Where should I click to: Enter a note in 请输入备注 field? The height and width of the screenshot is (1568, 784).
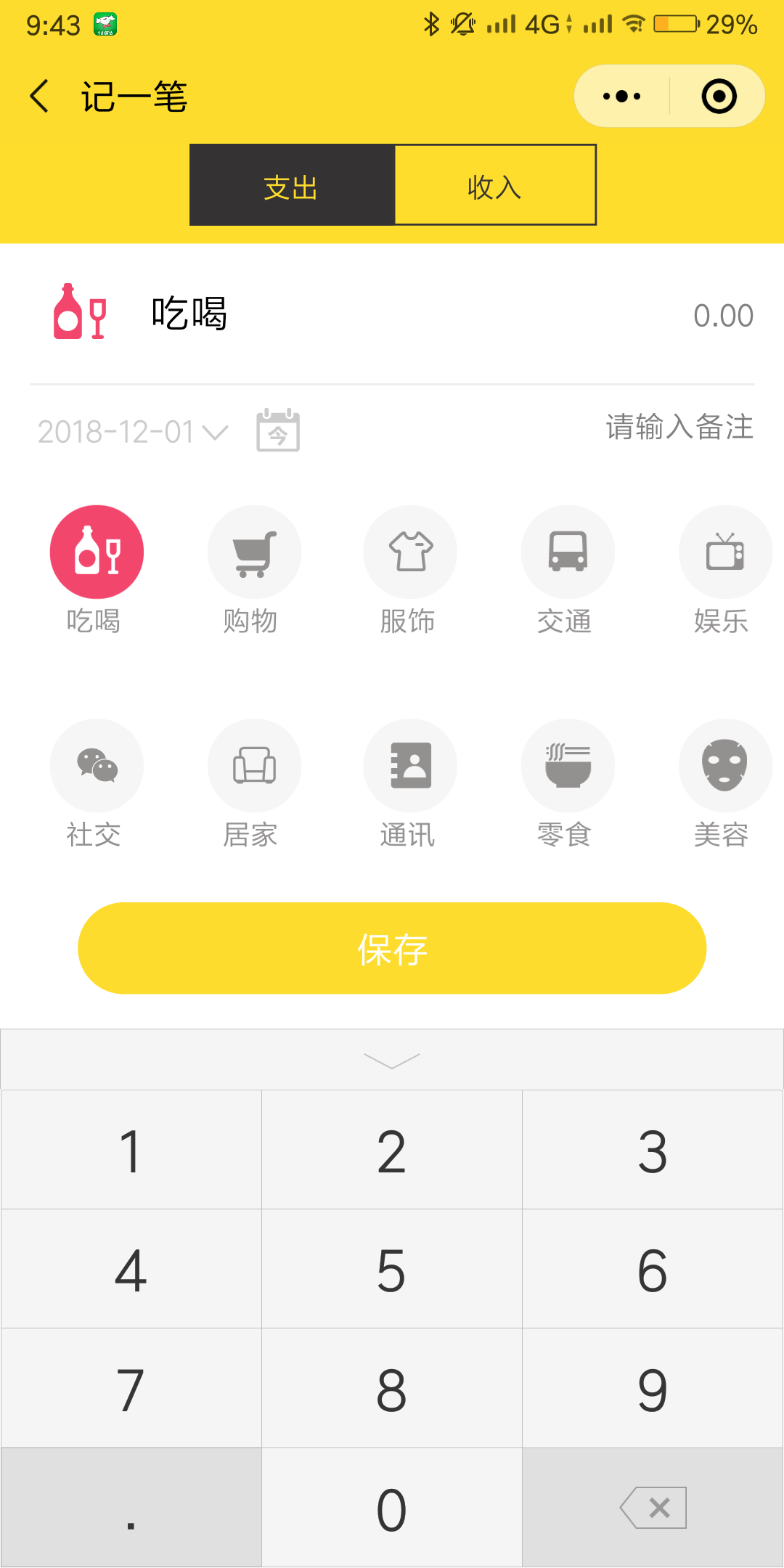click(x=679, y=428)
